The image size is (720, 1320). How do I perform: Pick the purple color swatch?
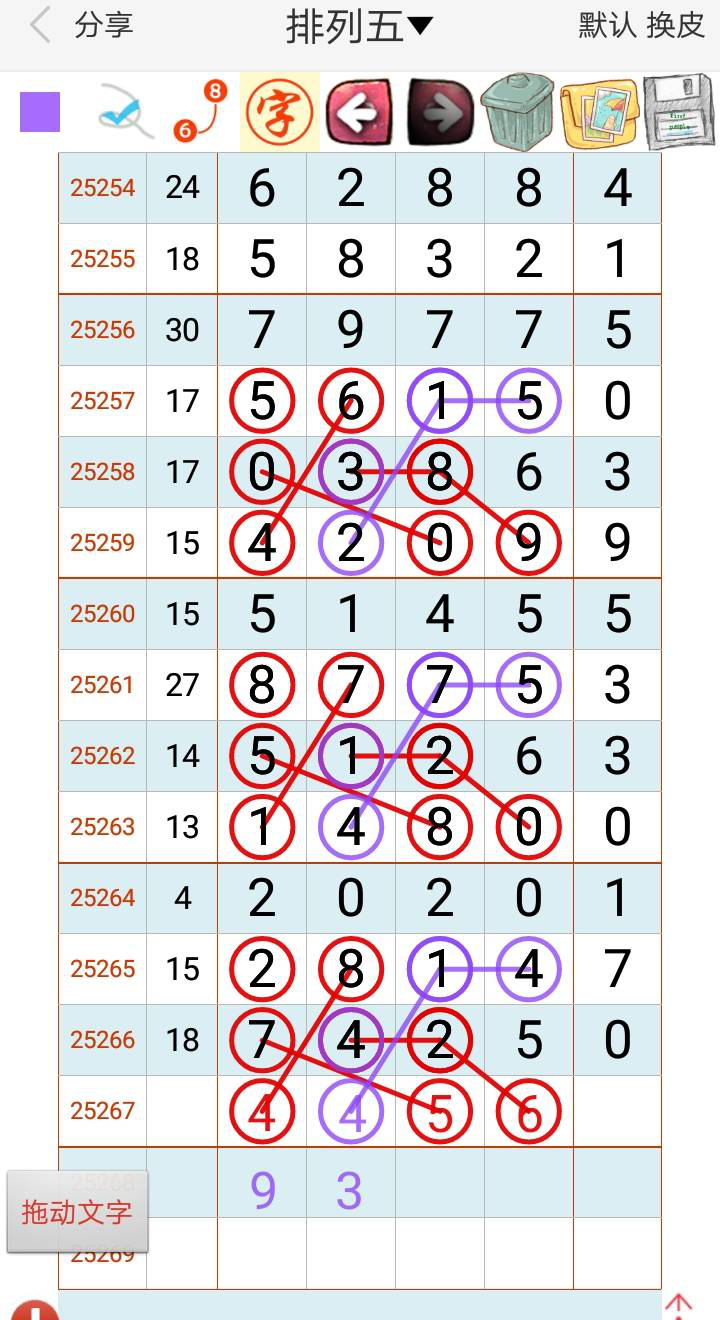tap(40, 112)
